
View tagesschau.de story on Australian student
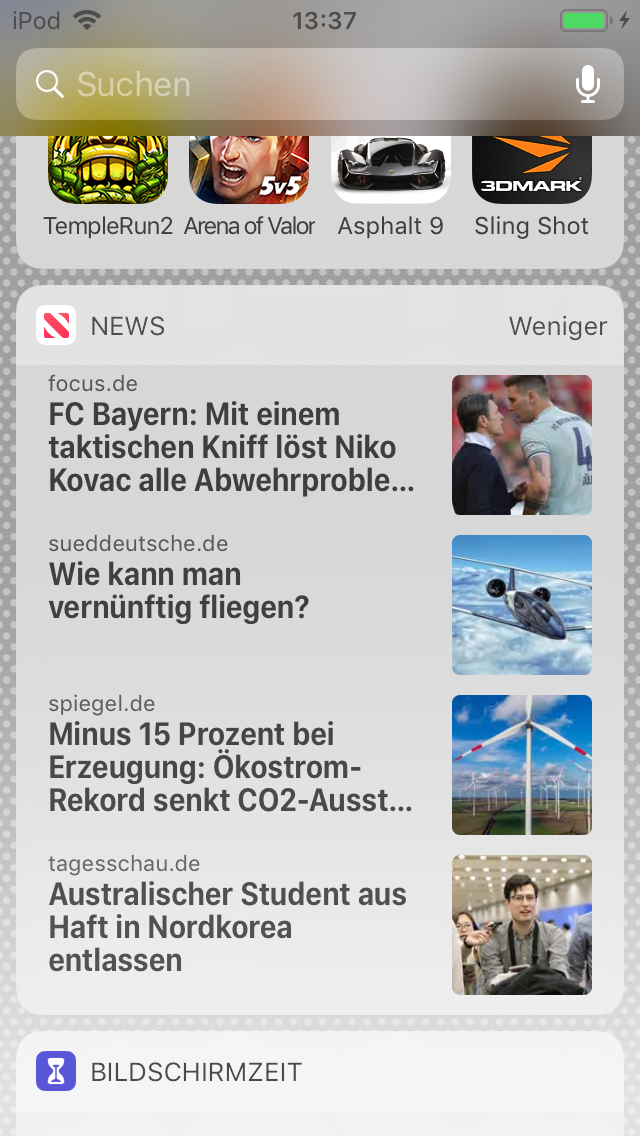tap(232, 926)
